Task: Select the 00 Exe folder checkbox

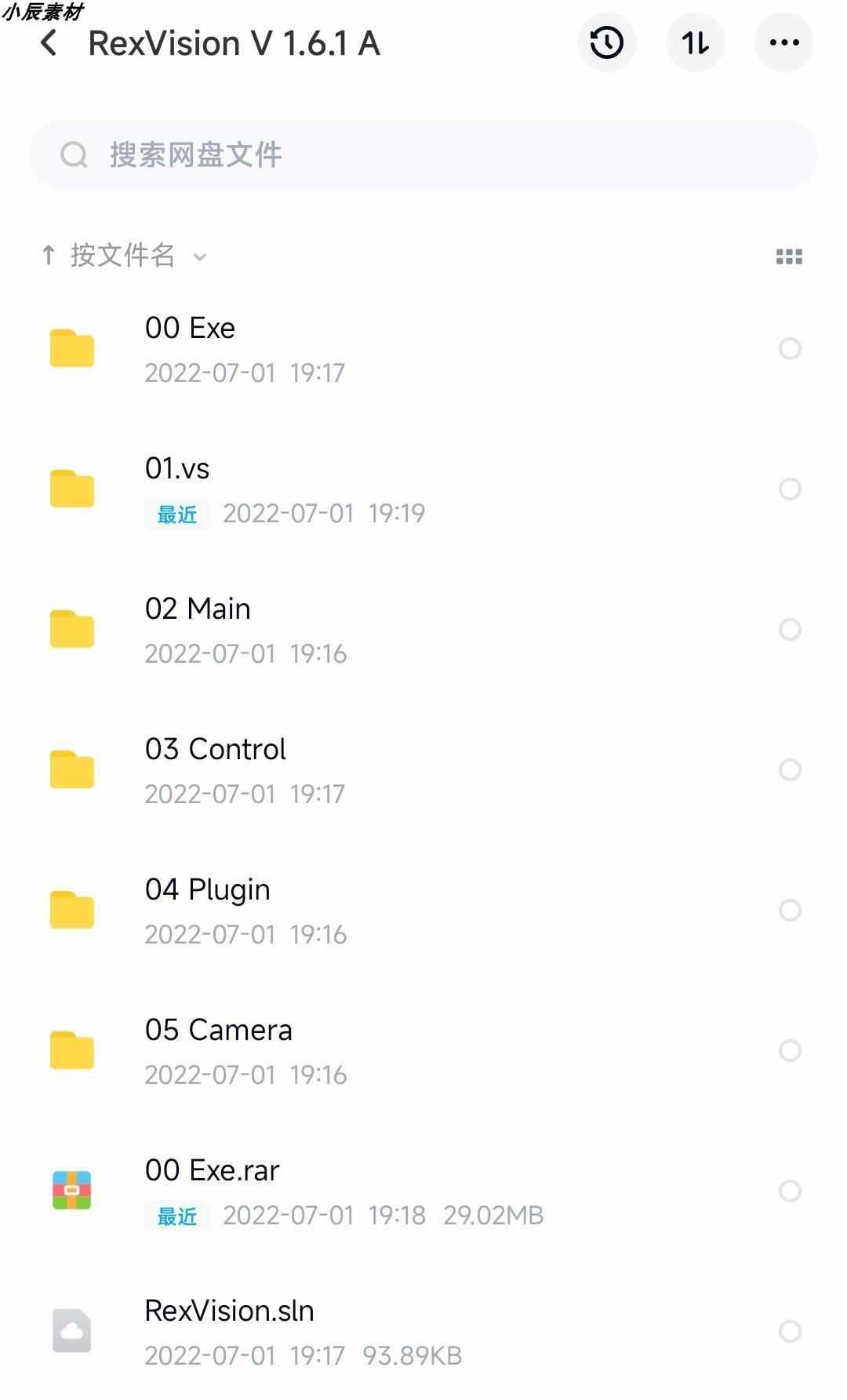Action: point(789,348)
